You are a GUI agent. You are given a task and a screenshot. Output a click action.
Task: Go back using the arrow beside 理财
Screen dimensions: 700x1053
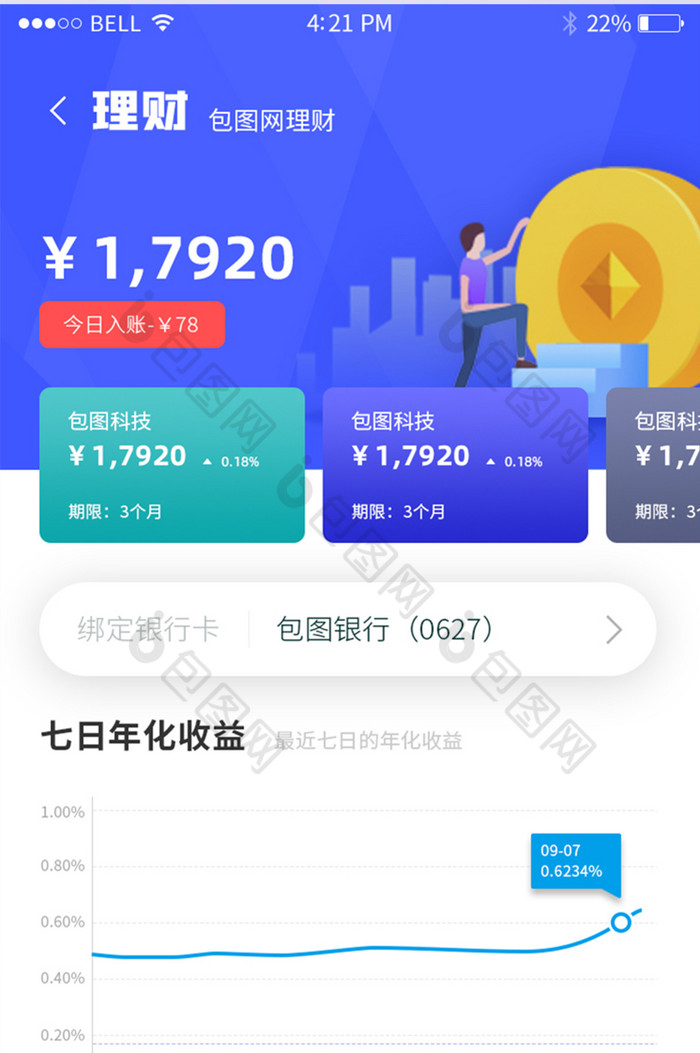point(58,111)
